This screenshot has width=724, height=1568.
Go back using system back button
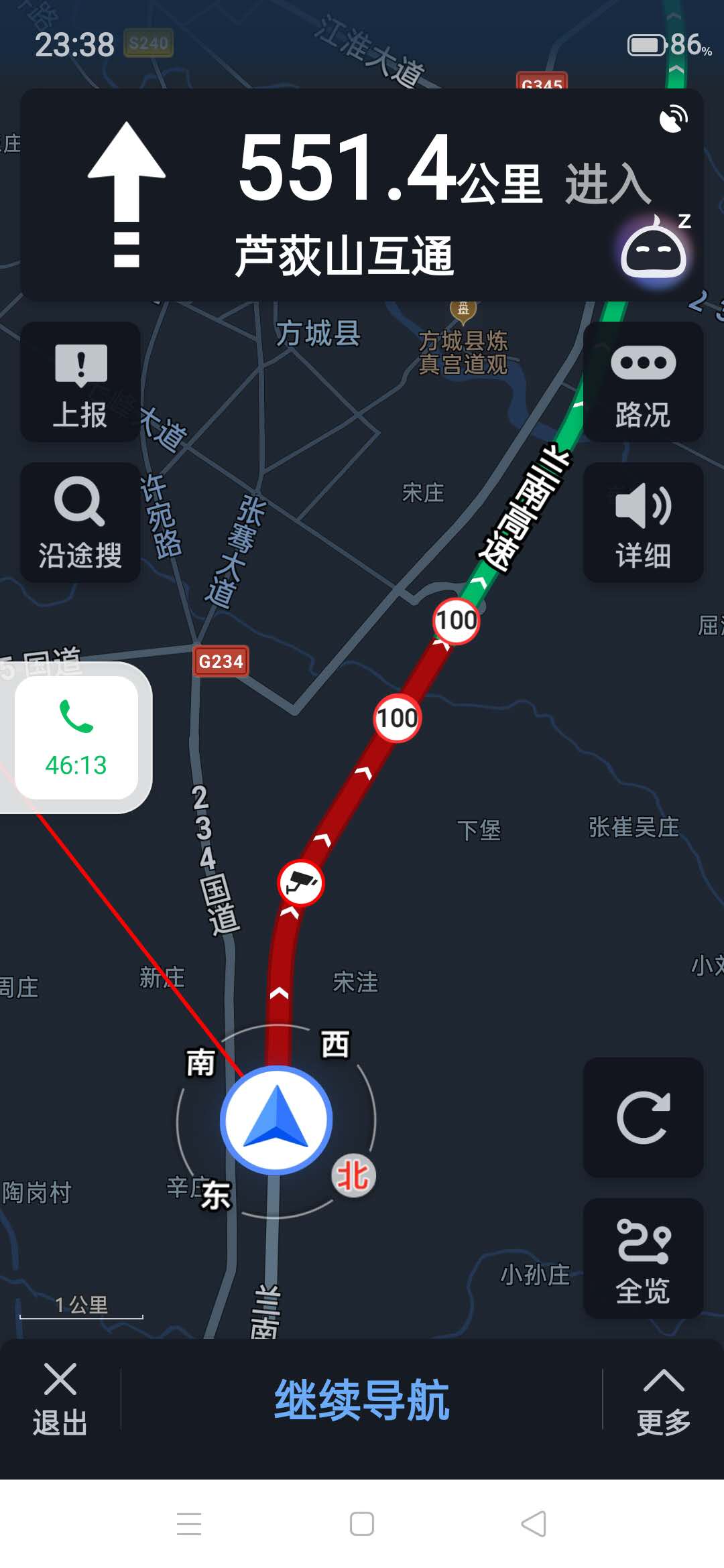click(x=534, y=1524)
